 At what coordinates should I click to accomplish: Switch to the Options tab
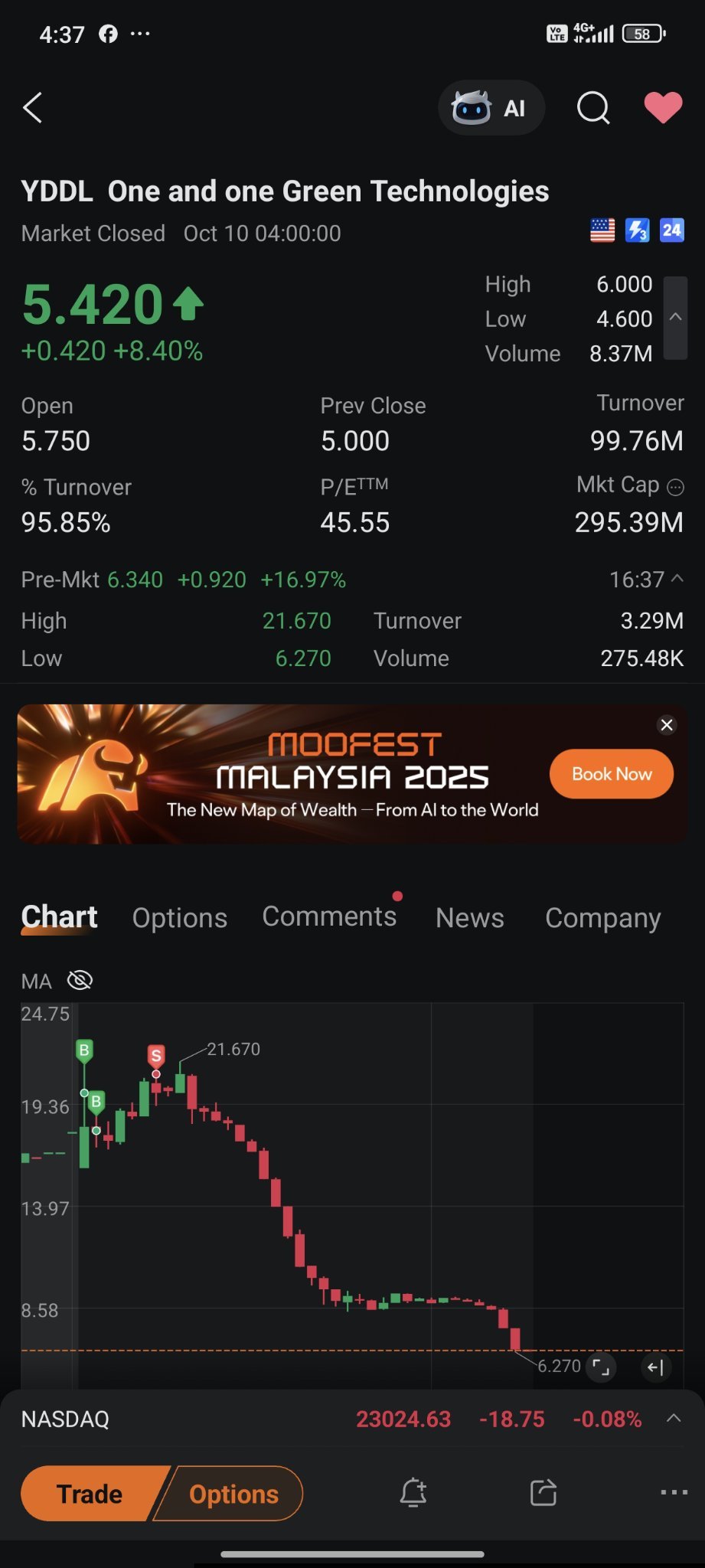point(180,917)
